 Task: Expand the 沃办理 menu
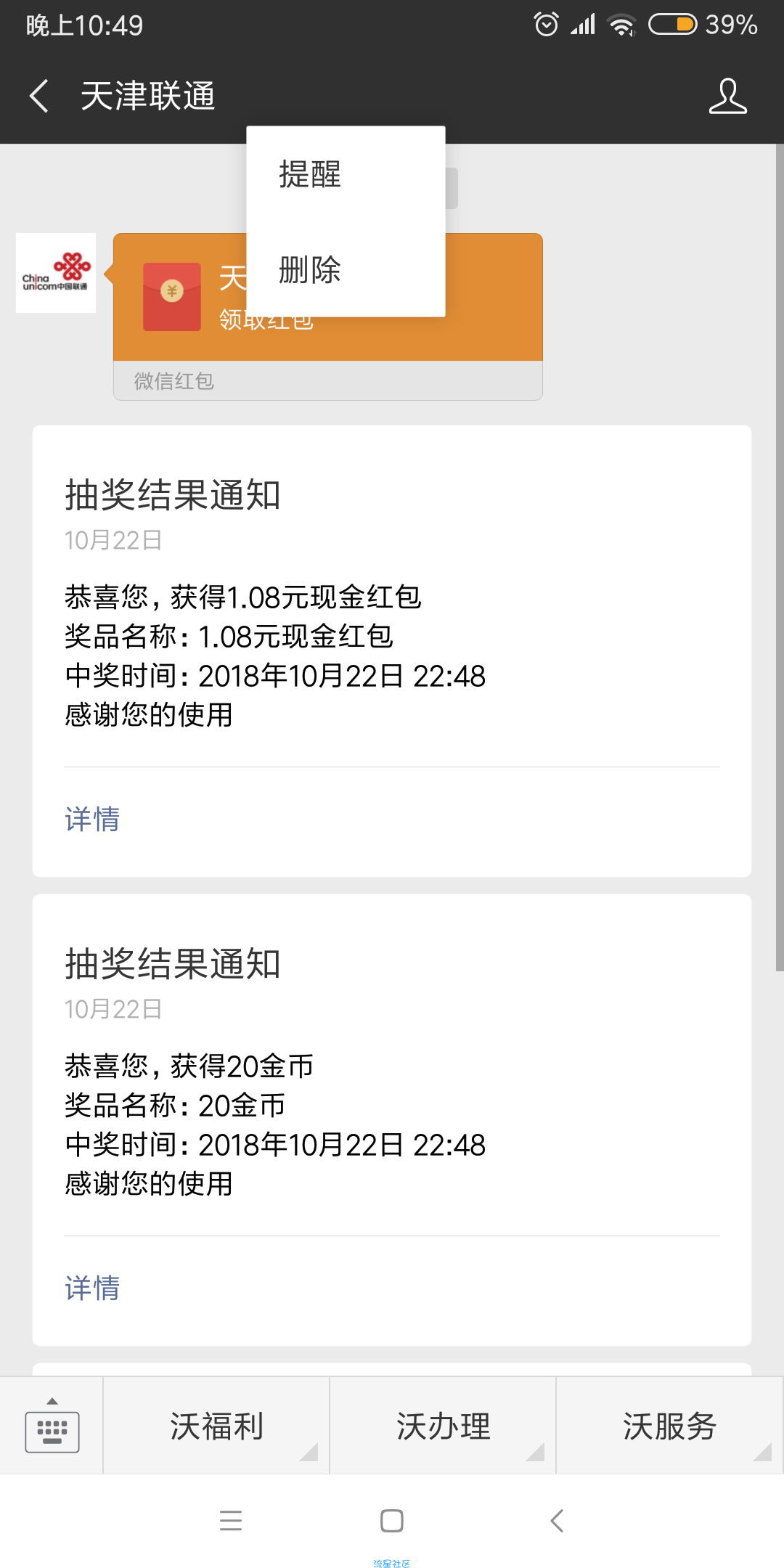tap(443, 1426)
